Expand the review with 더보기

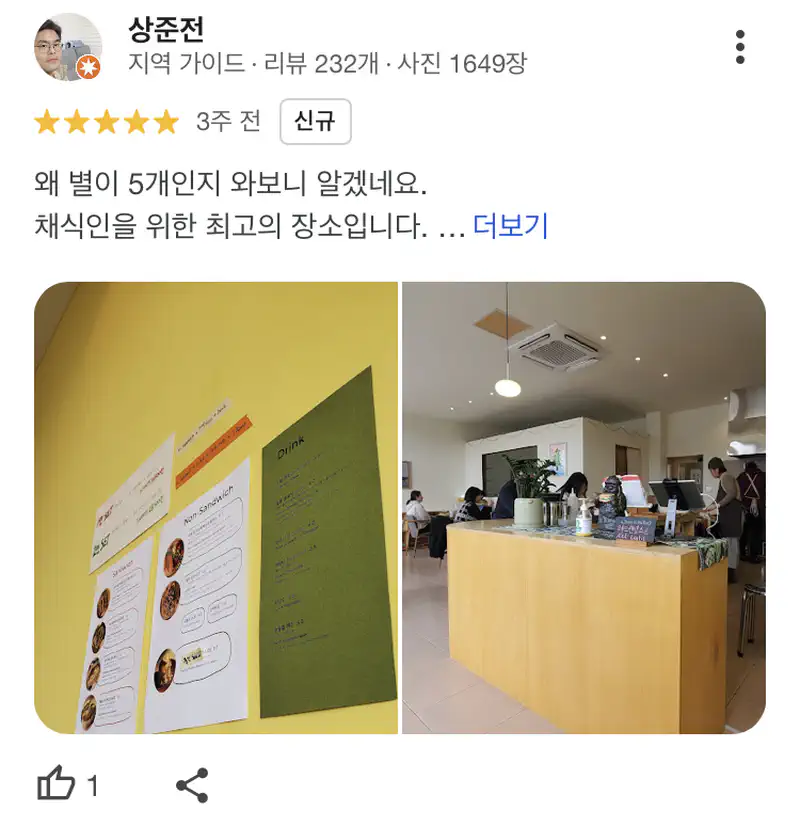pos(510,226)
